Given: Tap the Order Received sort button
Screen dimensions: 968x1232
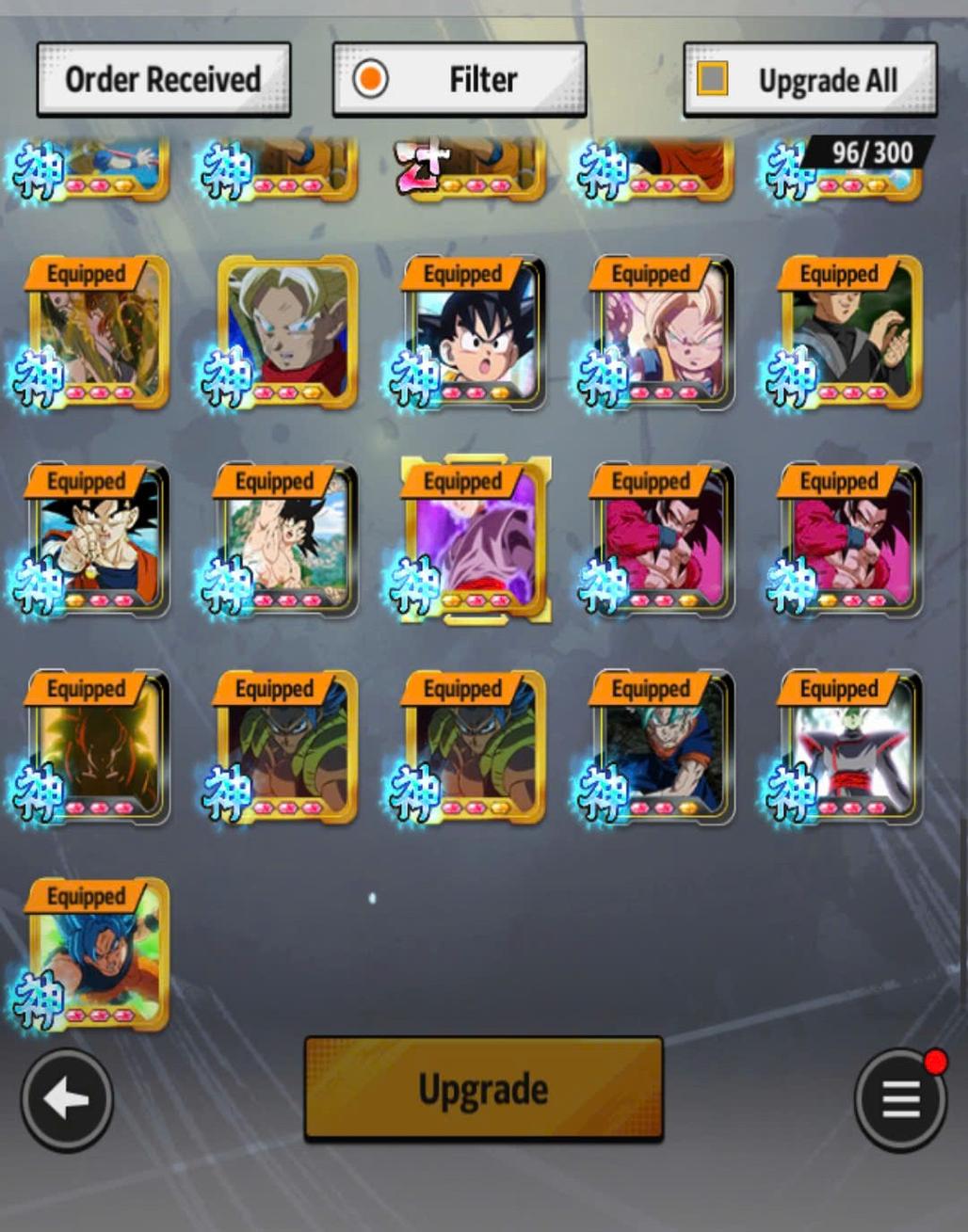Looking at the screenshot, I should tap(163, 80).
